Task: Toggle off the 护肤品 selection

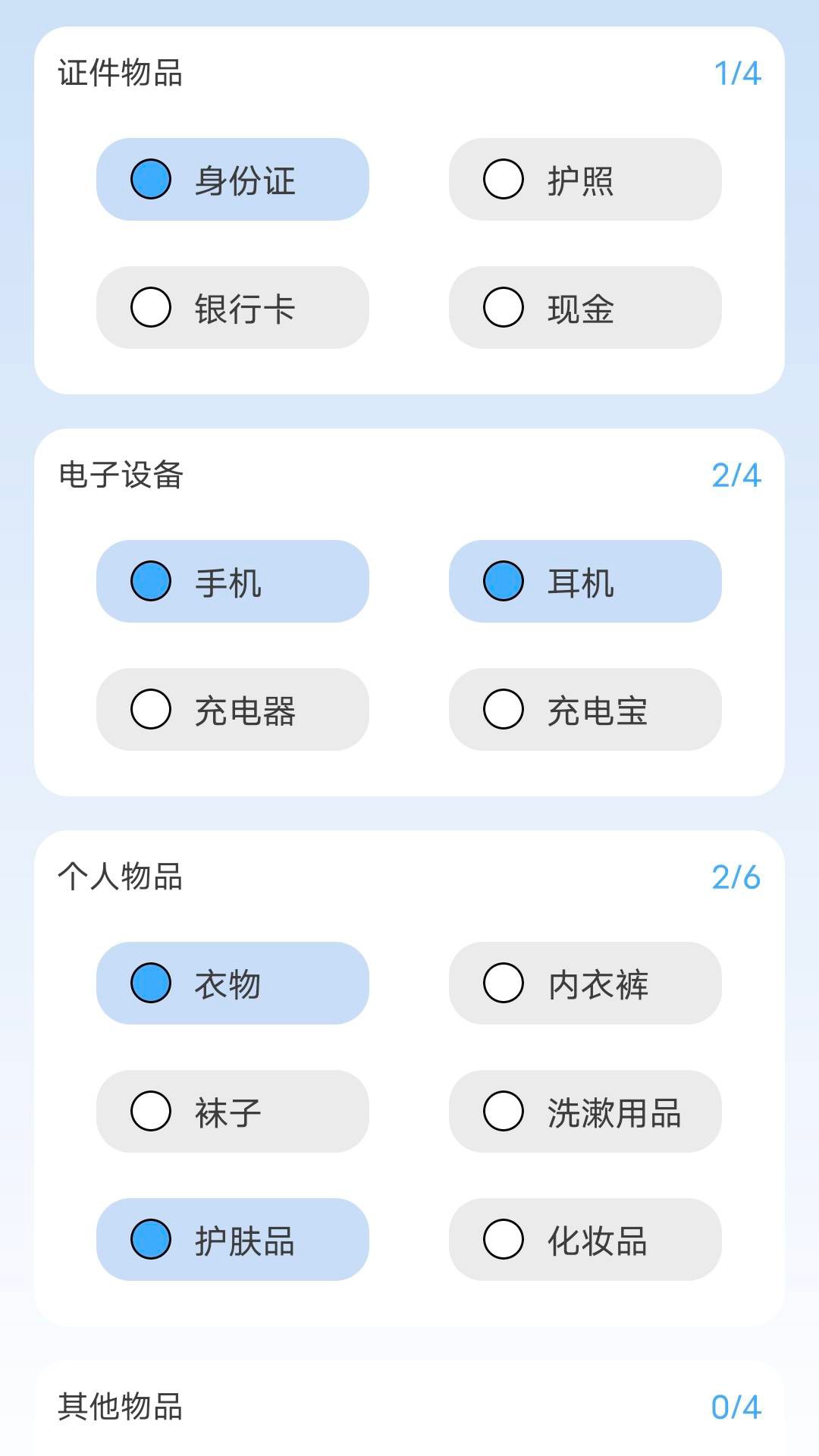Action: tap(232, 1241)
